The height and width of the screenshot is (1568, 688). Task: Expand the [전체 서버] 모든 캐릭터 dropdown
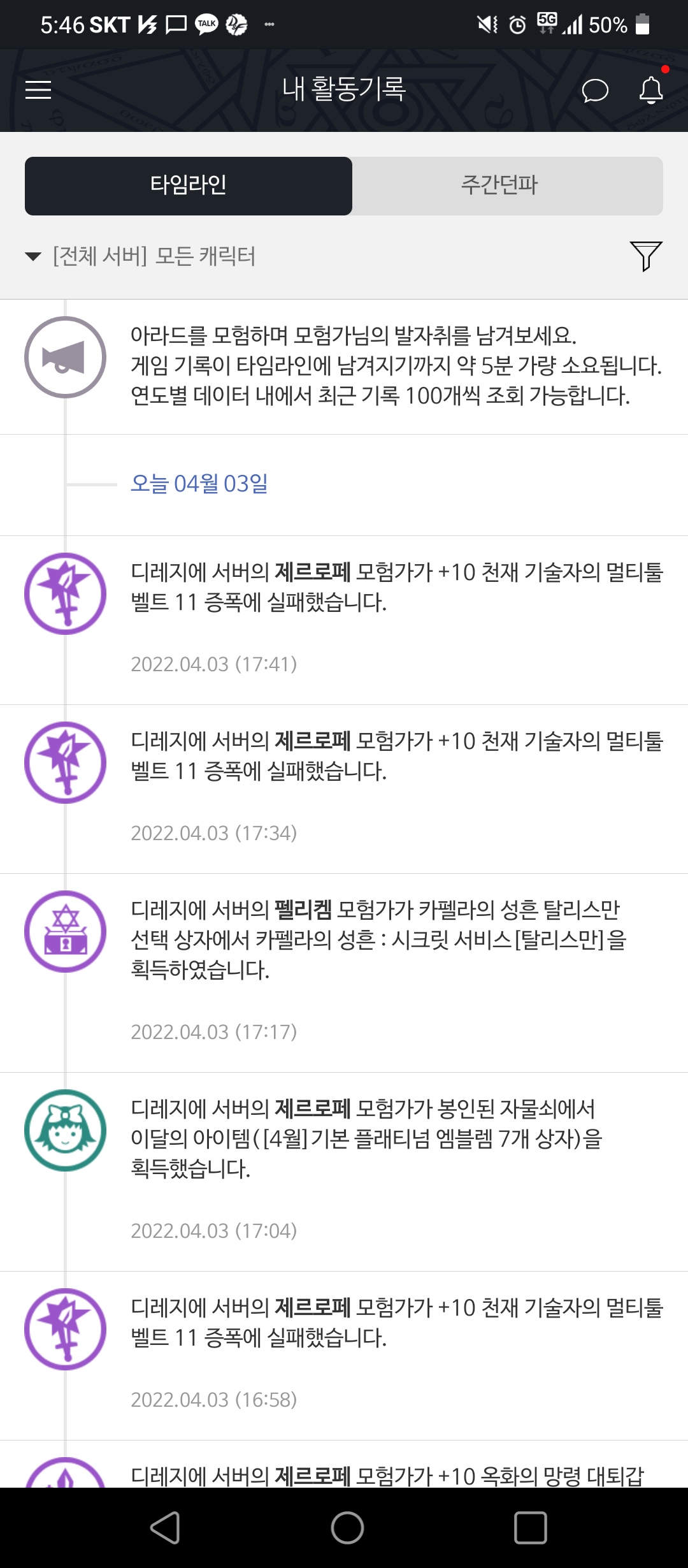tap(141, 256)
